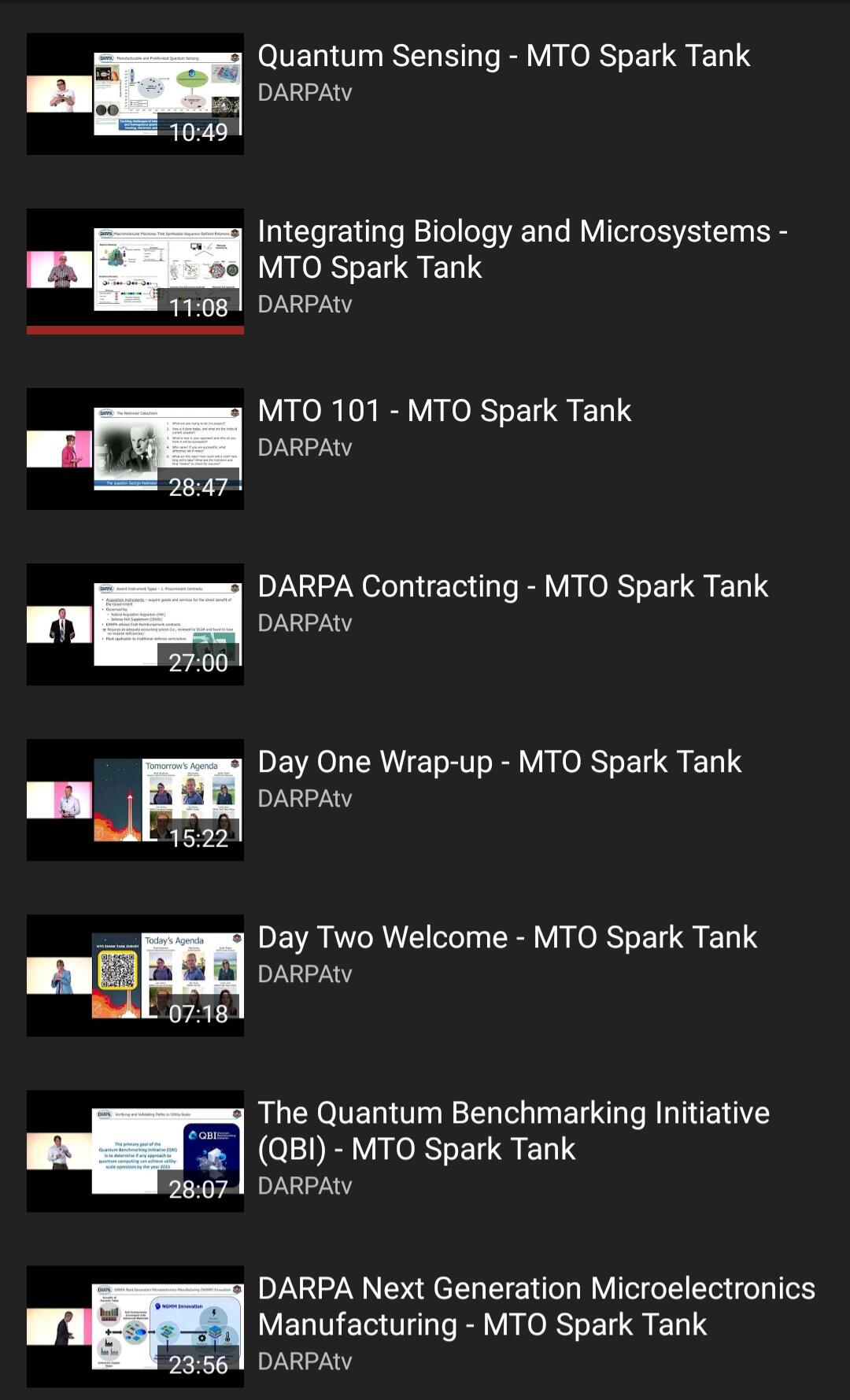
Task: Open DARPA Next Generation Microelectronics Manufacturing video
Action: pyautogui.click(x=535, y=1306)
